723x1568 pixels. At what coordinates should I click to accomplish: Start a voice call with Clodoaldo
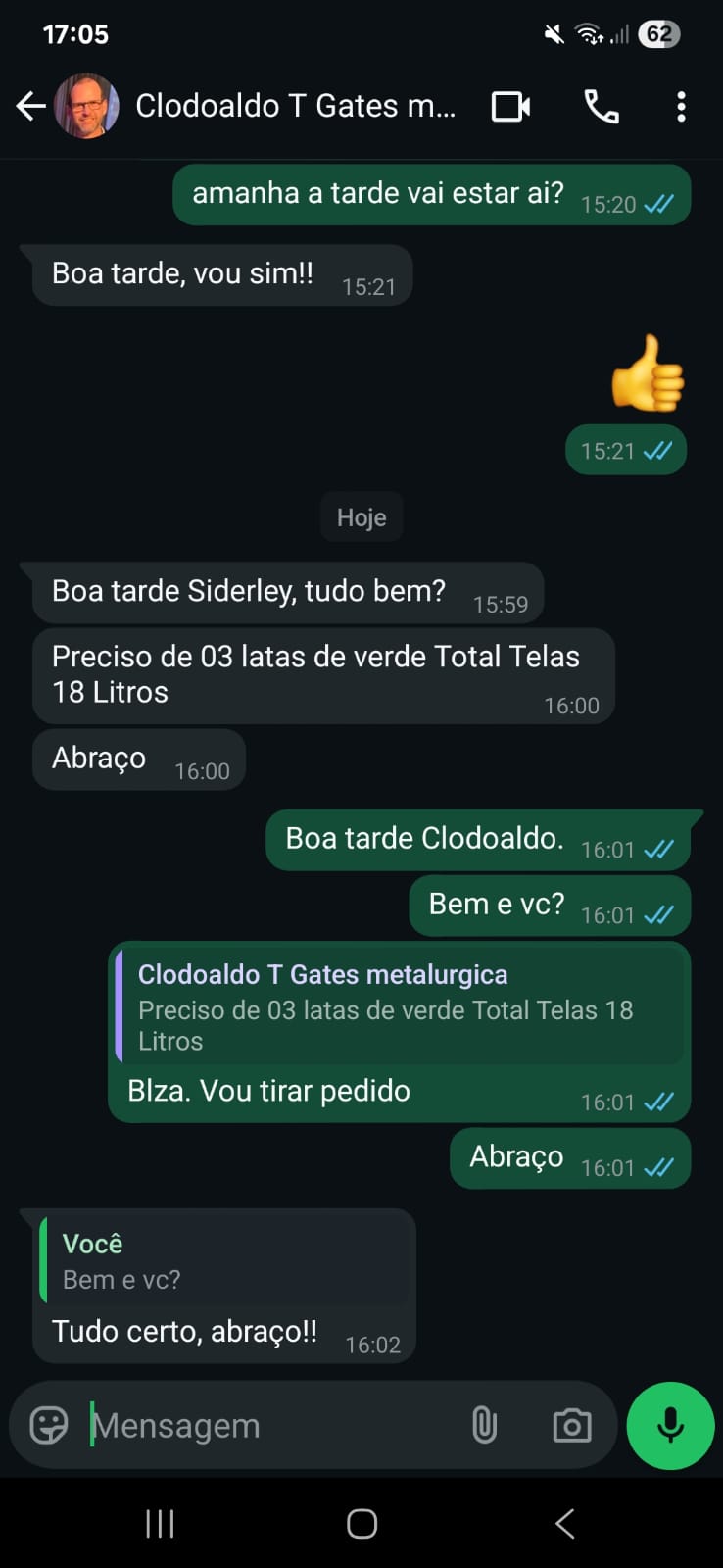[602, 106]
